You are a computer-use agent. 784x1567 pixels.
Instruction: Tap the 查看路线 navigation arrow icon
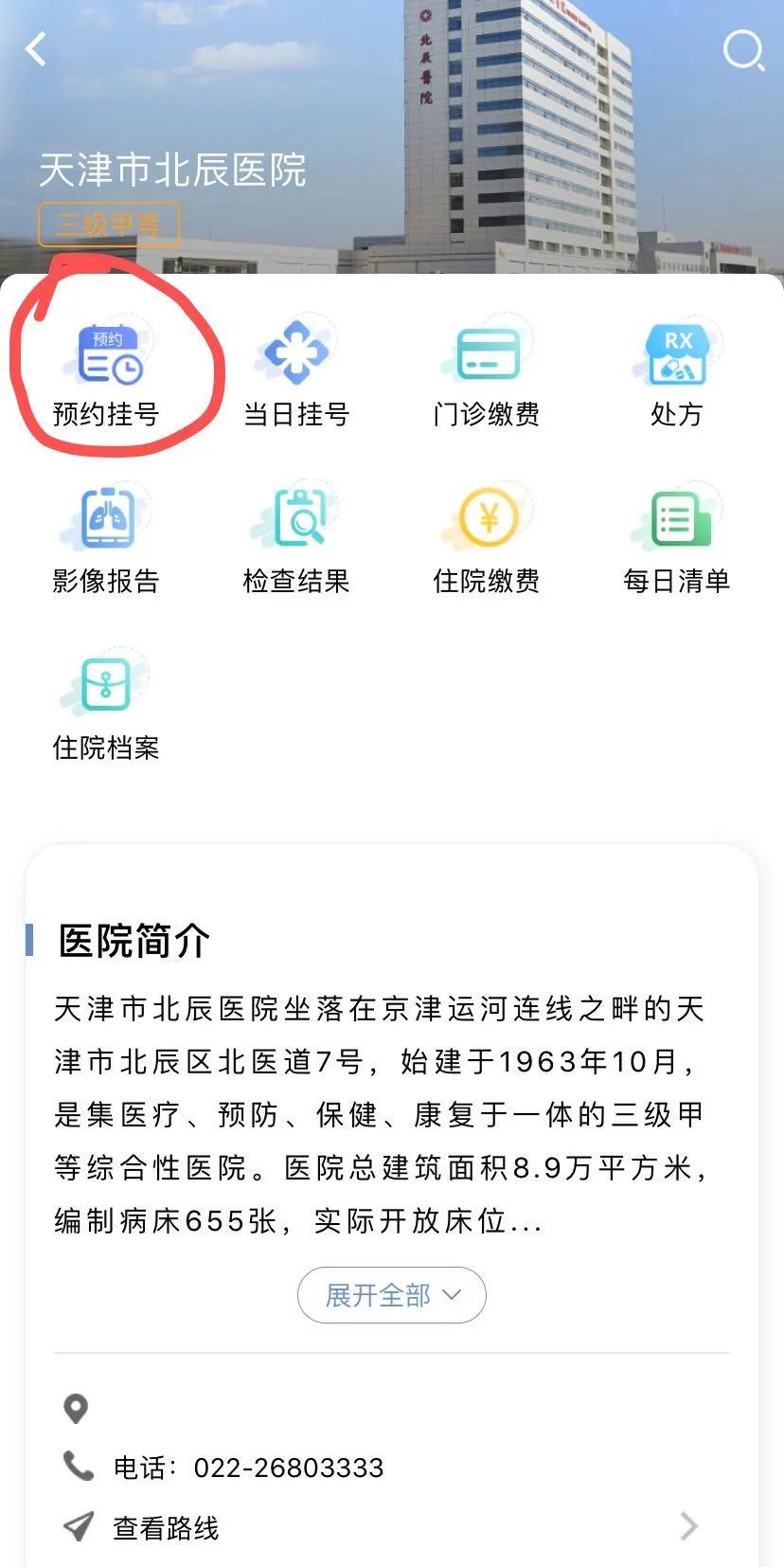click(78, 1526)
